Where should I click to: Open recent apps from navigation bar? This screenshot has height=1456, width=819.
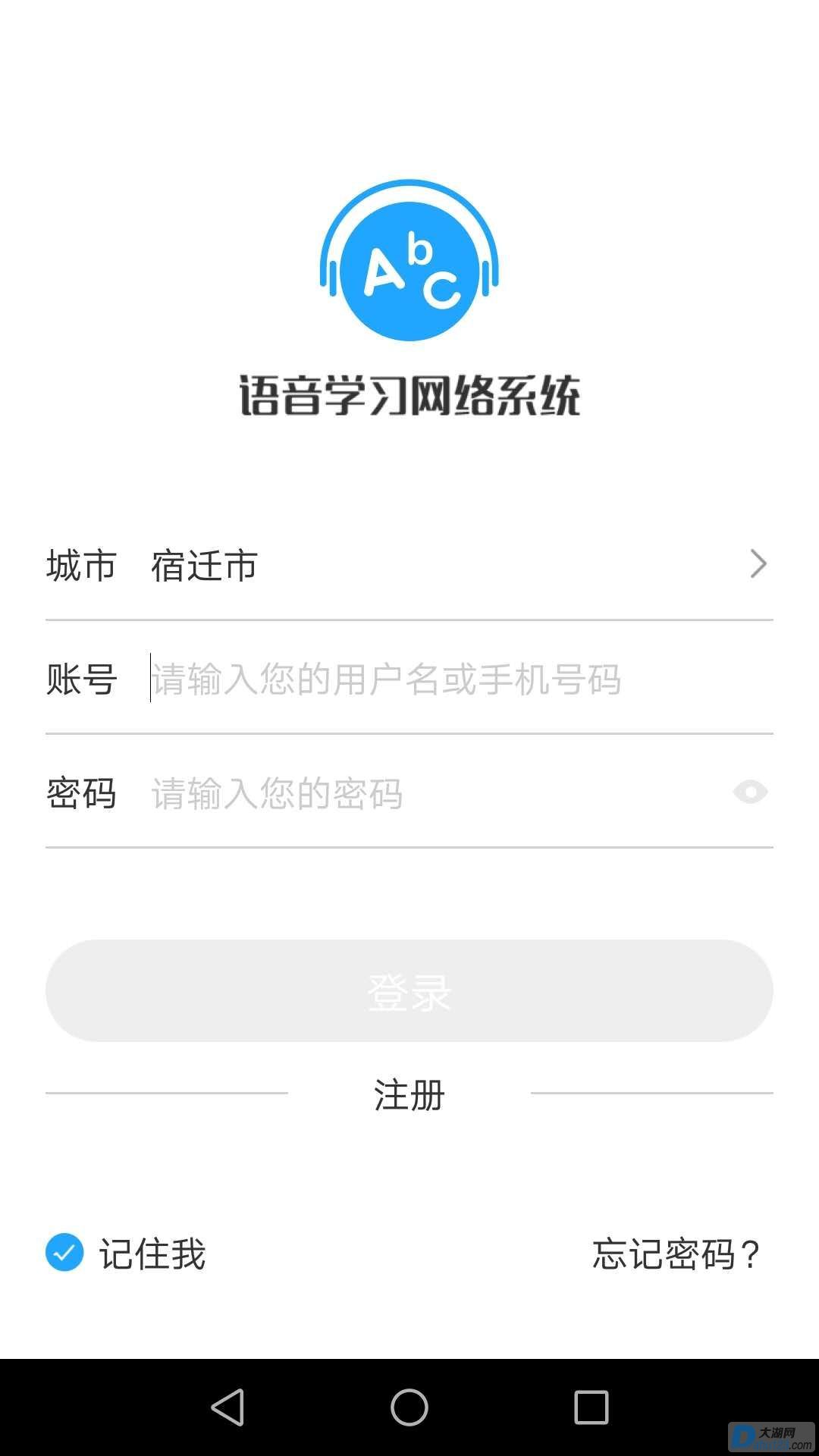click(591, 1407)
